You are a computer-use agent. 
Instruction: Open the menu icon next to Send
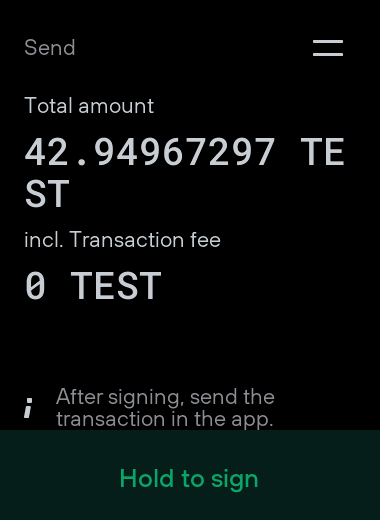click(328, 48)
